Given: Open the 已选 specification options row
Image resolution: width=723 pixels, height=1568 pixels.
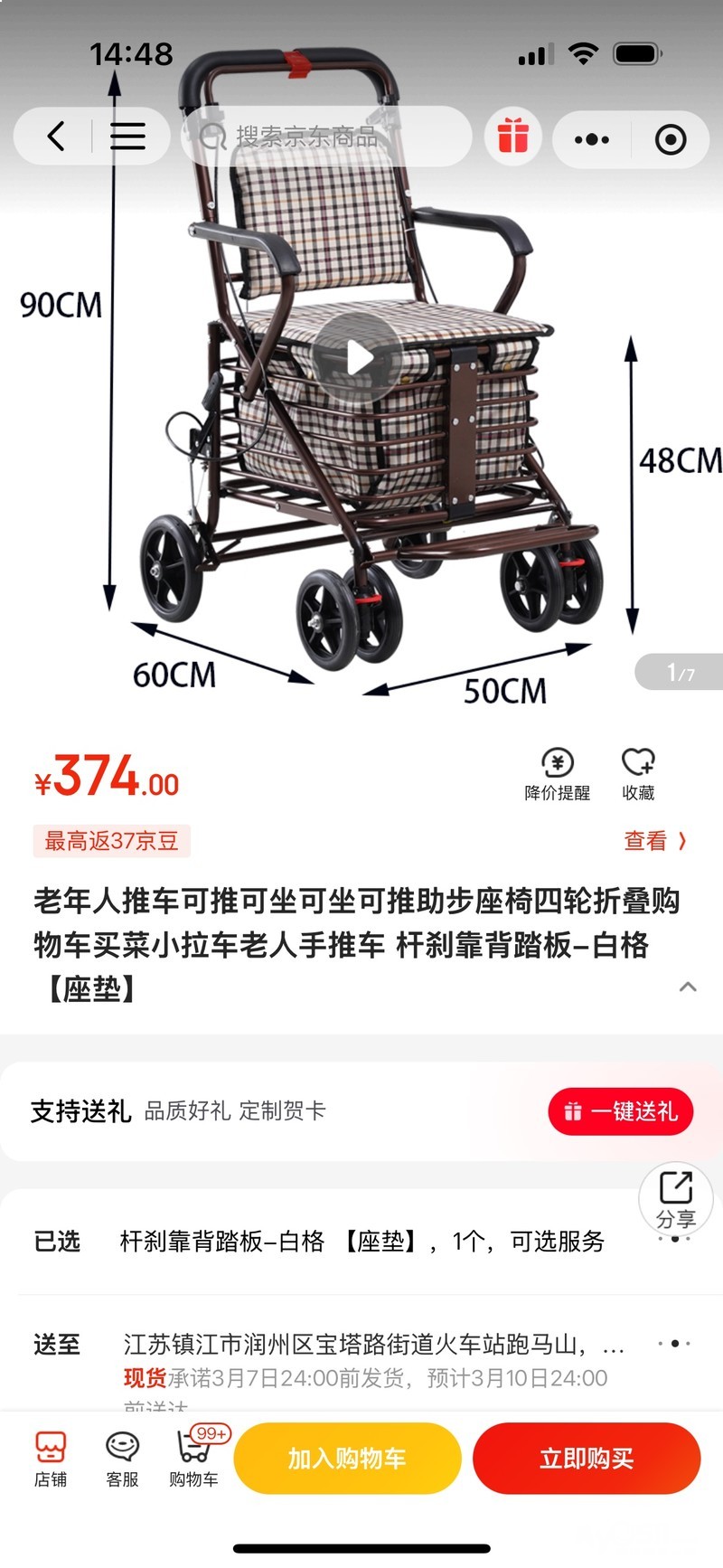Looking at the screenshot, I should point(361,1242).
